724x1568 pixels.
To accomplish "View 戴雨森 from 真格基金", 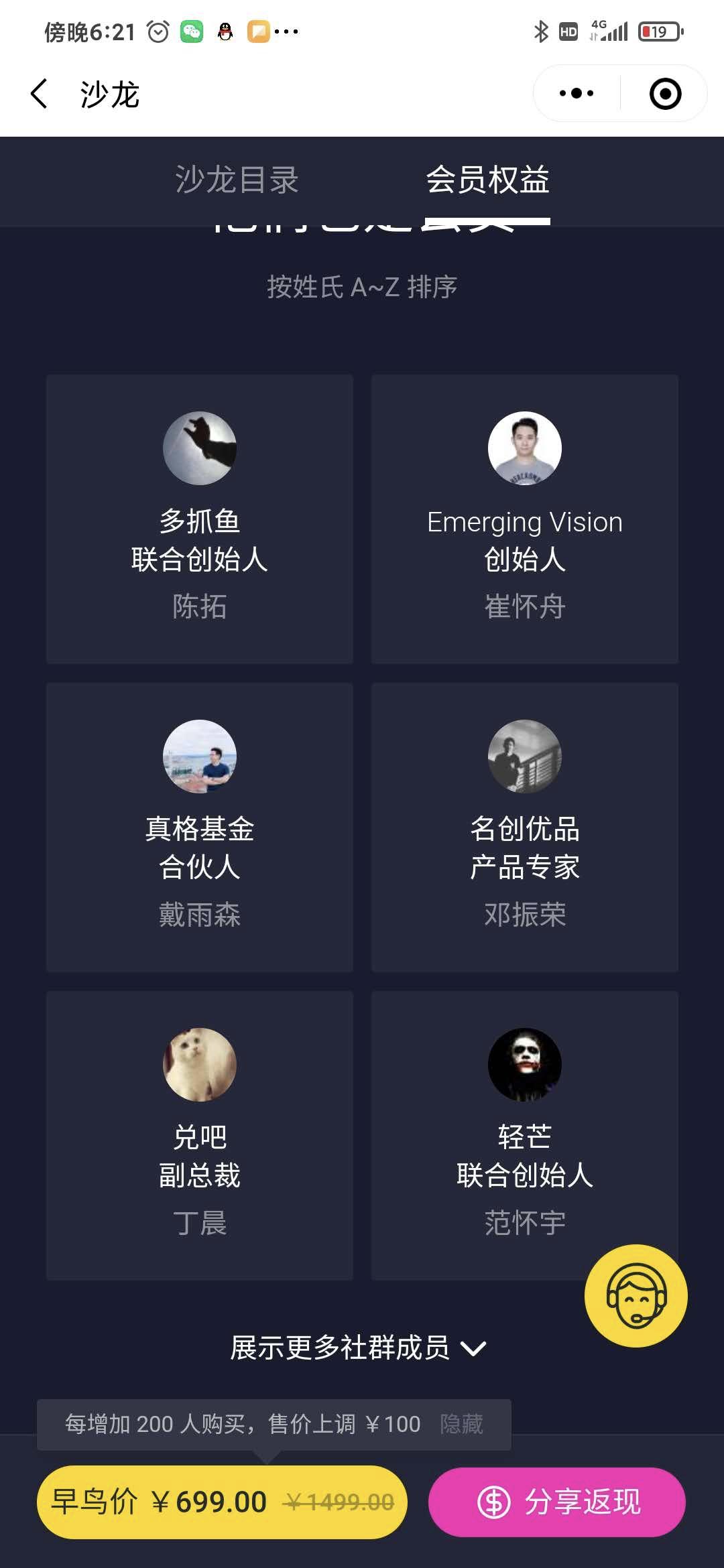I will point(200,828).
